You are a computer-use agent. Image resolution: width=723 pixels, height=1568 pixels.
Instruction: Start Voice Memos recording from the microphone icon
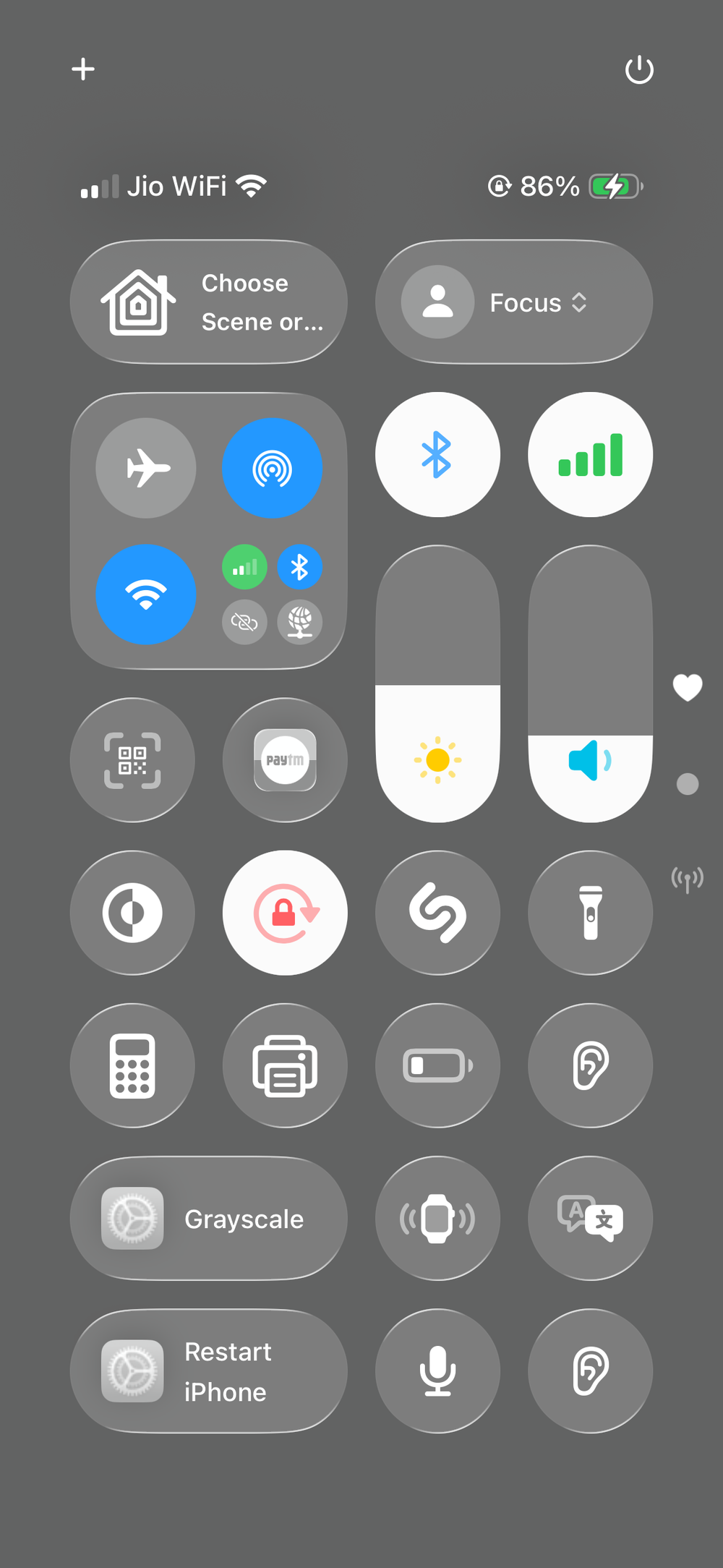tap(437, 1371)
